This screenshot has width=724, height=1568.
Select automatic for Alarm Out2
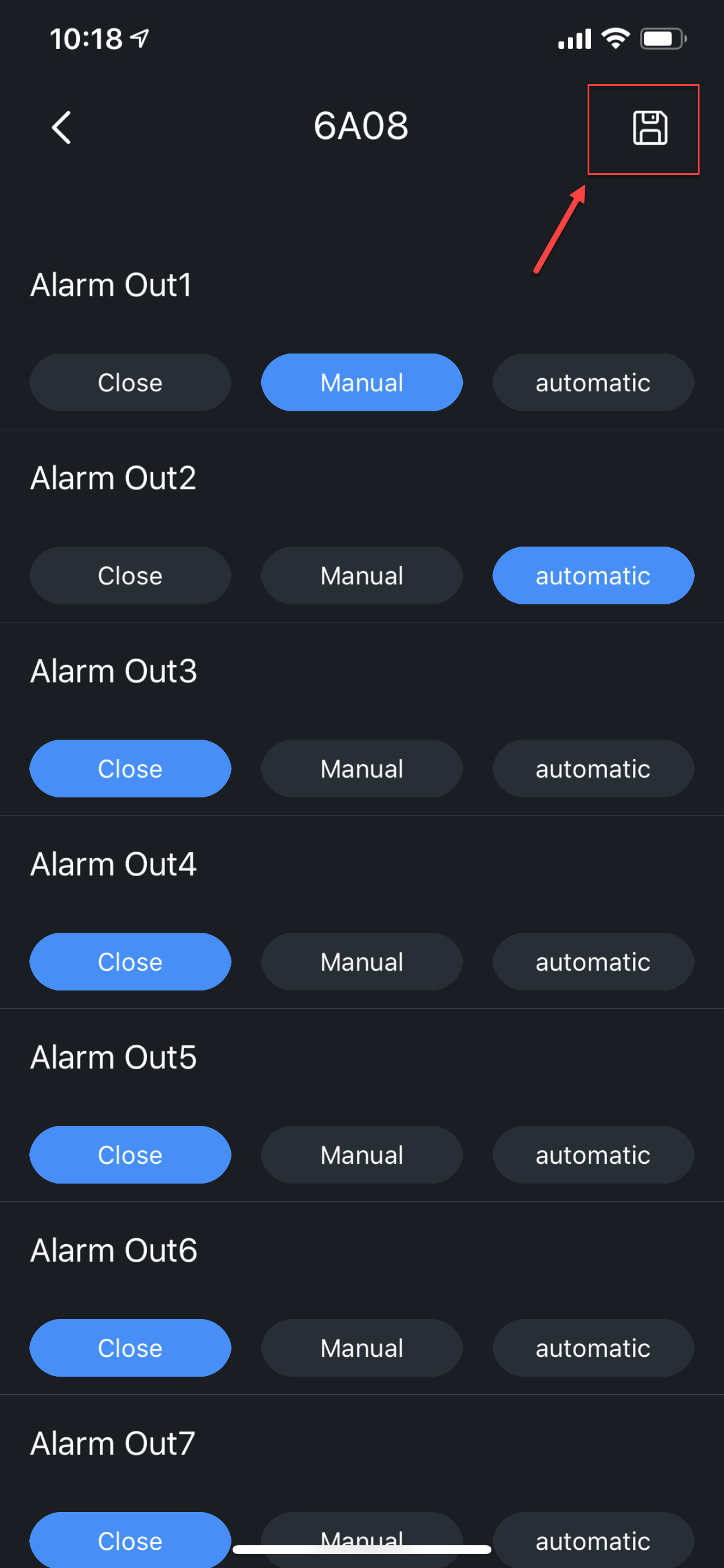593,575
